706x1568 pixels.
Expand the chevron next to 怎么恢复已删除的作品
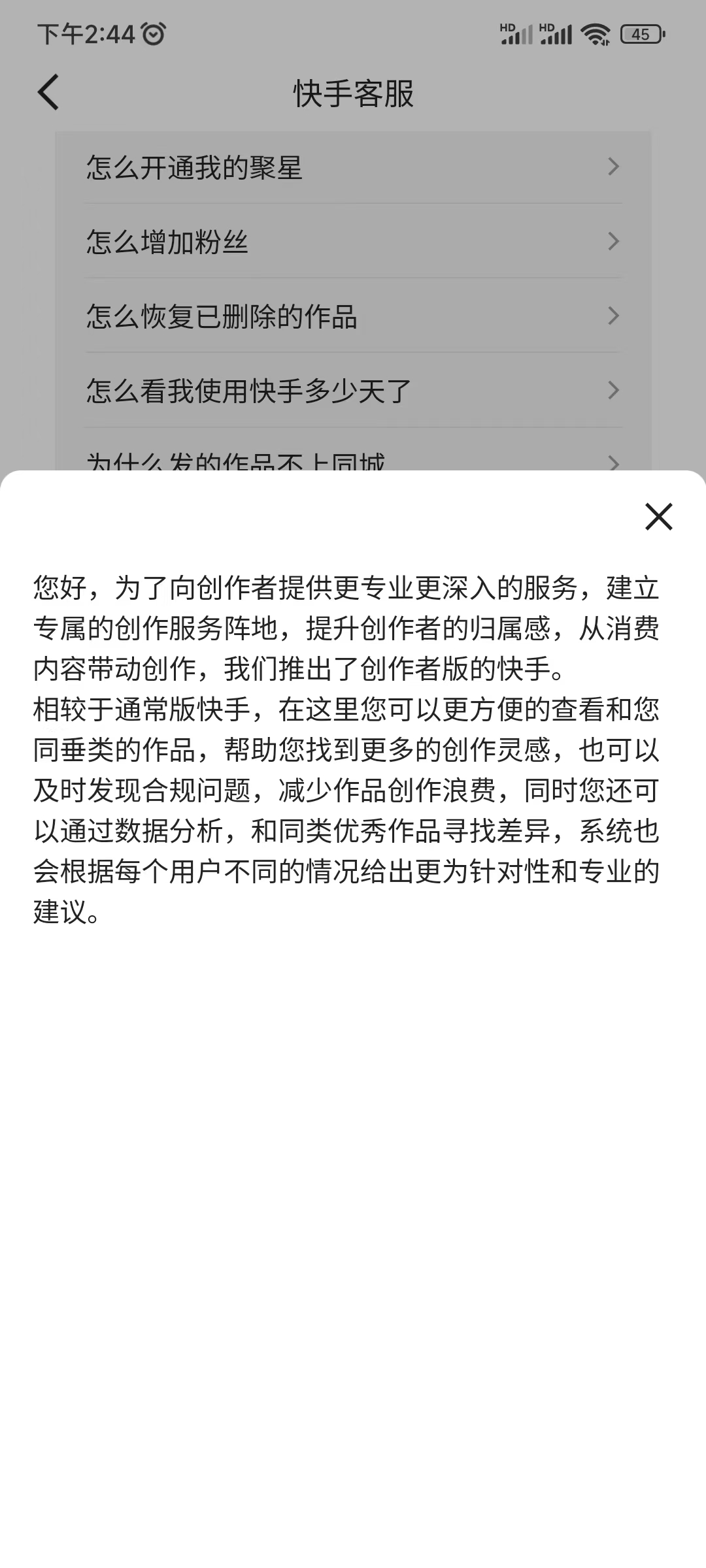coord(613,317)
